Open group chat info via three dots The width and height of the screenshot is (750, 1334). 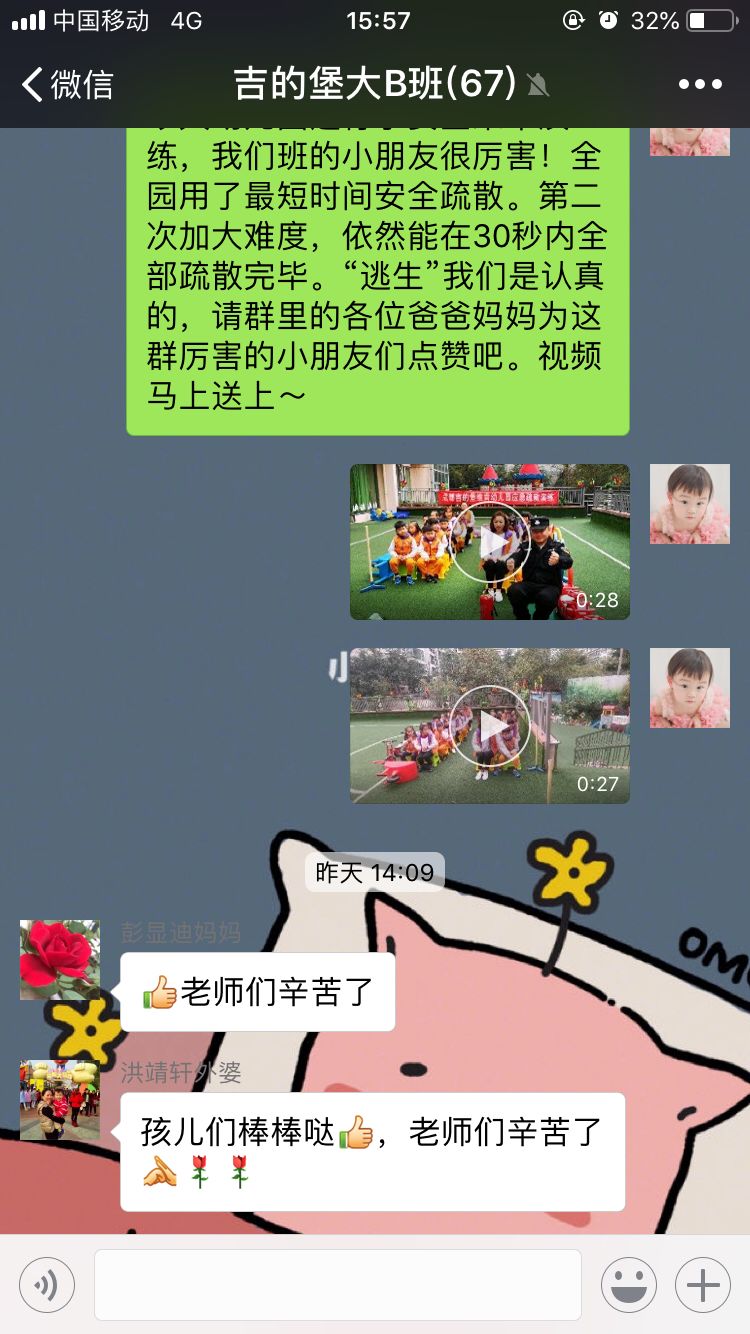click(700, 85)
